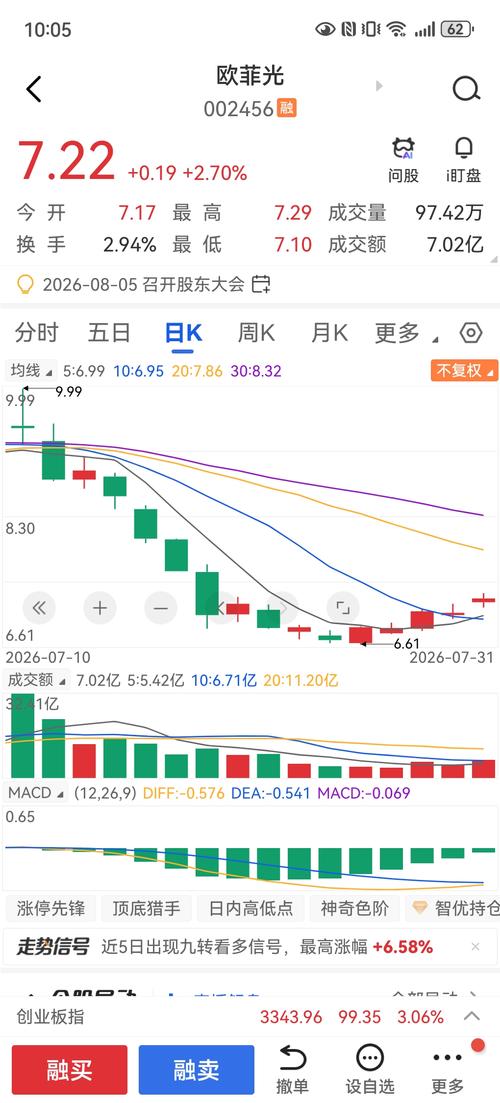Tap the red 融买 button

pos(70,1070)
